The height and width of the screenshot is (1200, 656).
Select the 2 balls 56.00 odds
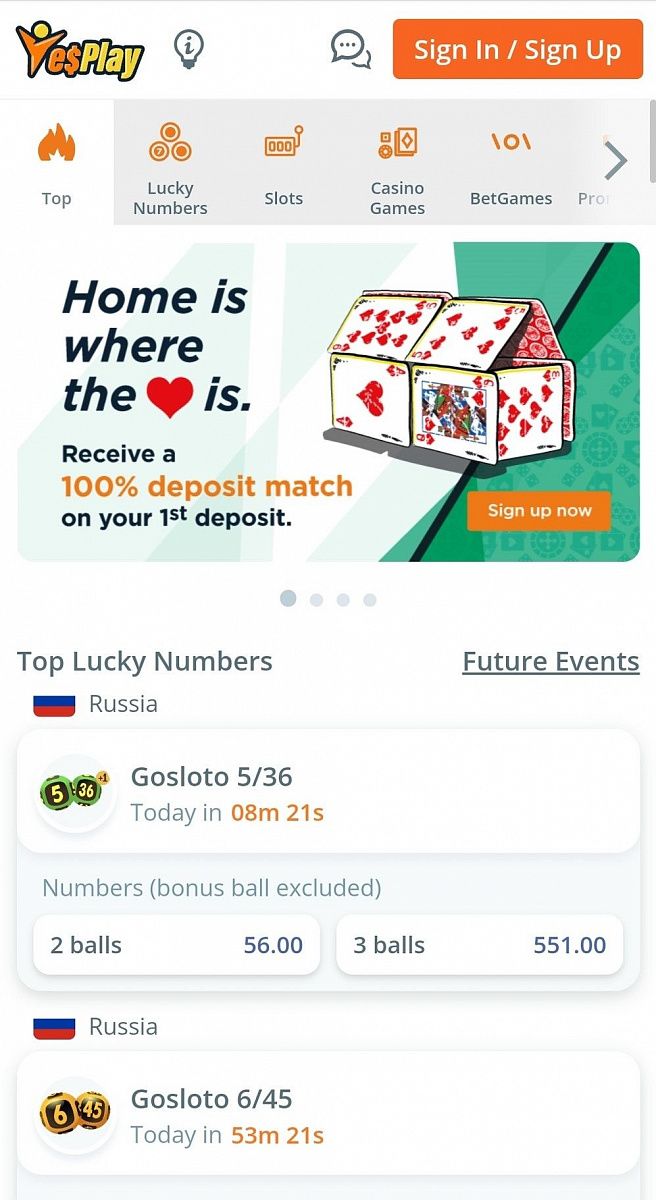177,945
